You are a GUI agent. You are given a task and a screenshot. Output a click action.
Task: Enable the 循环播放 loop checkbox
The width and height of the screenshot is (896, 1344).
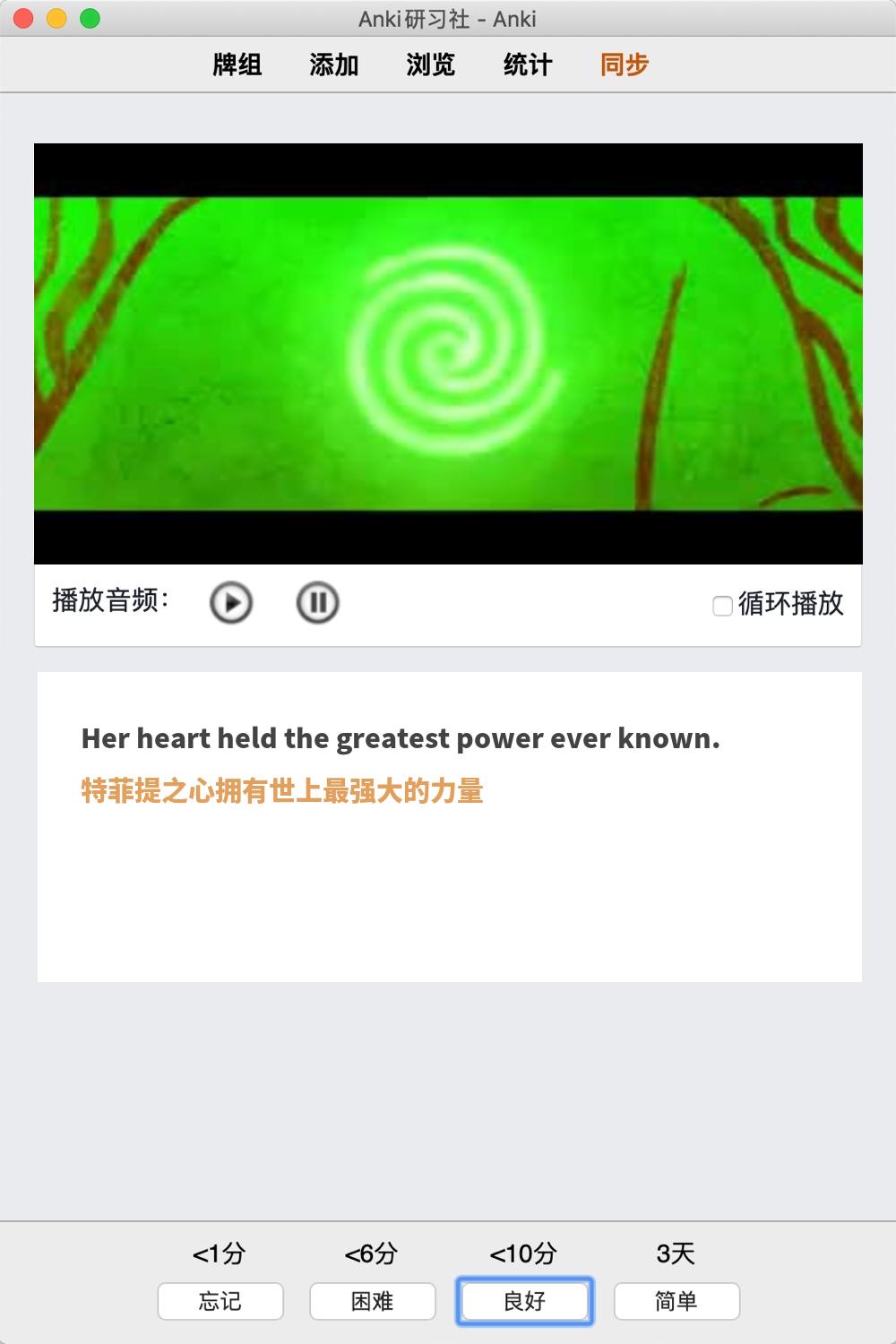coord(722,606)
